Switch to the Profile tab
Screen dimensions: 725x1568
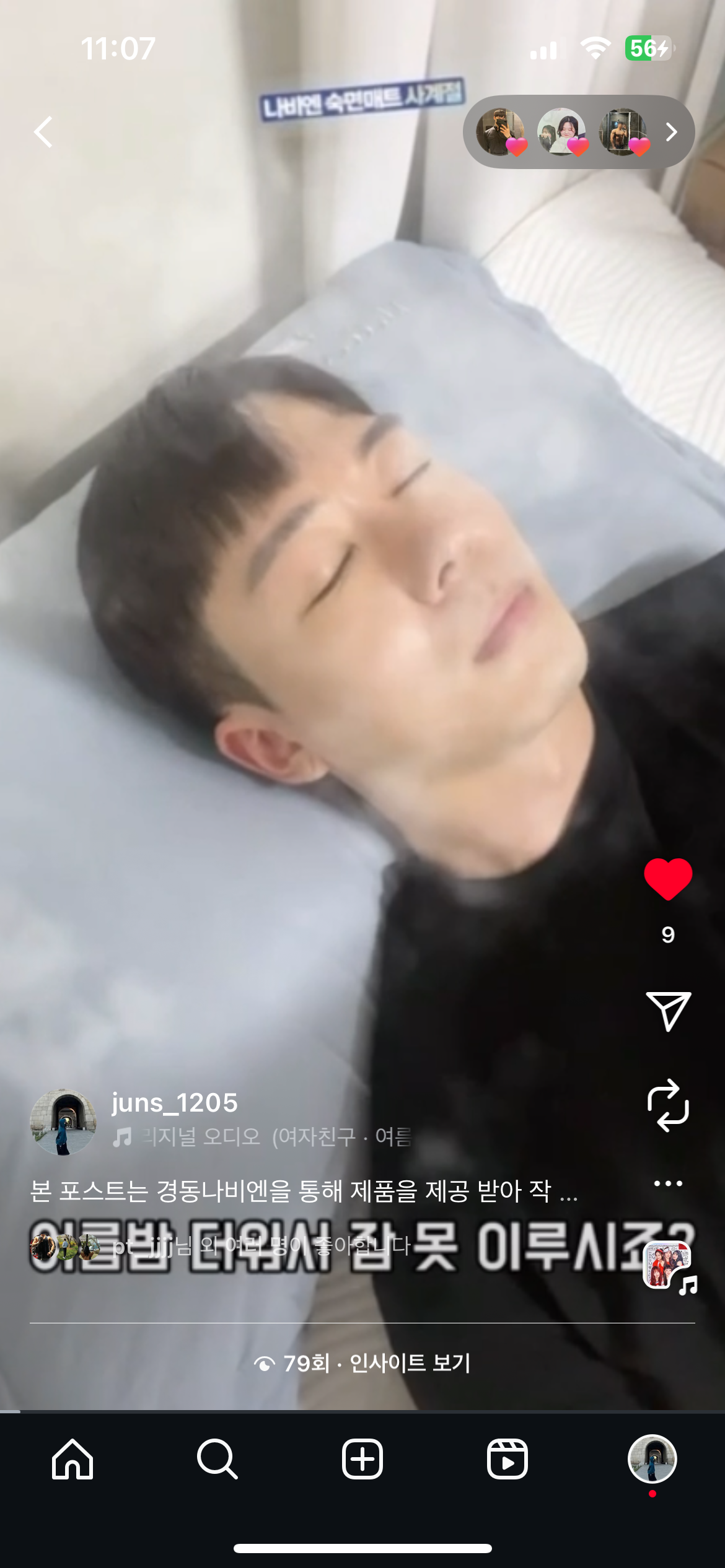(x=652, y=1459)
